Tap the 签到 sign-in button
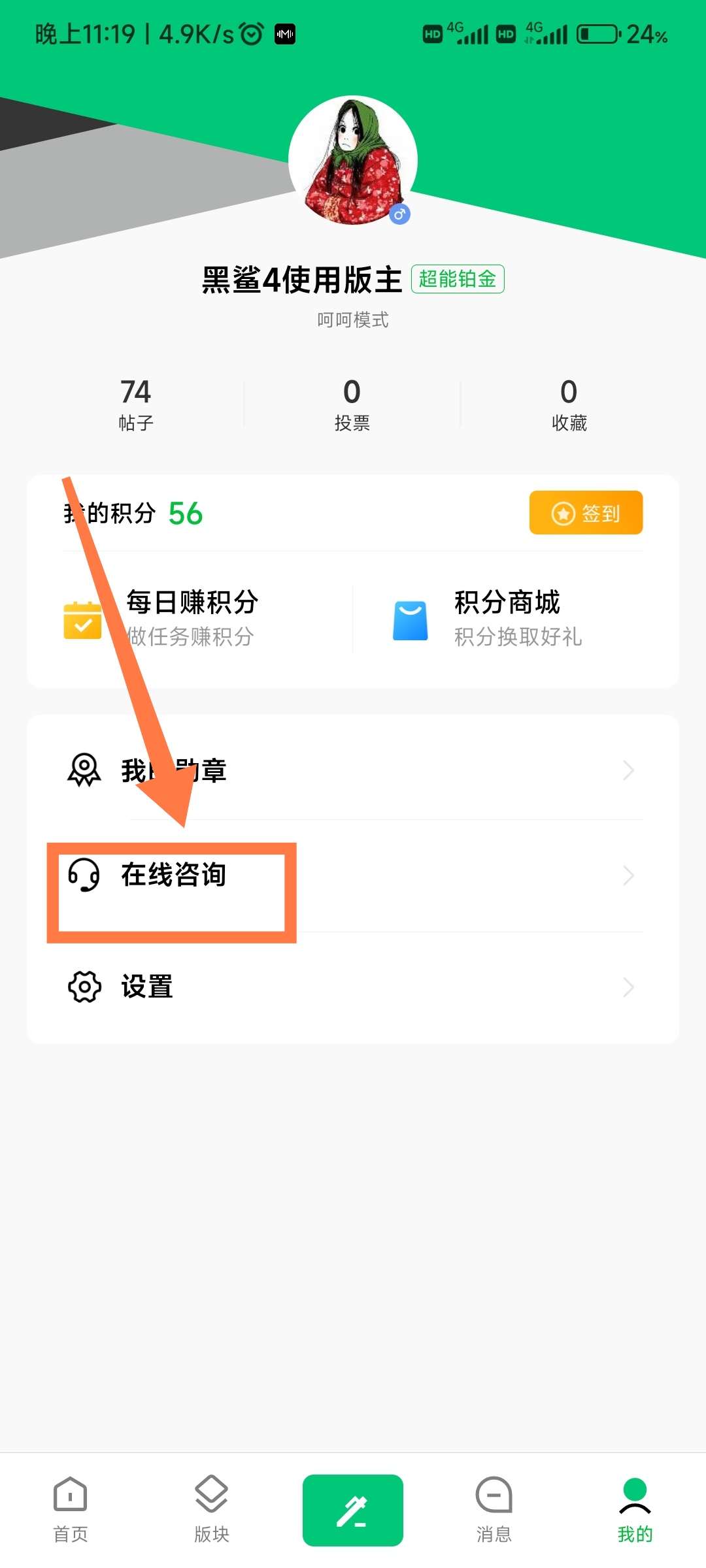 586,513
